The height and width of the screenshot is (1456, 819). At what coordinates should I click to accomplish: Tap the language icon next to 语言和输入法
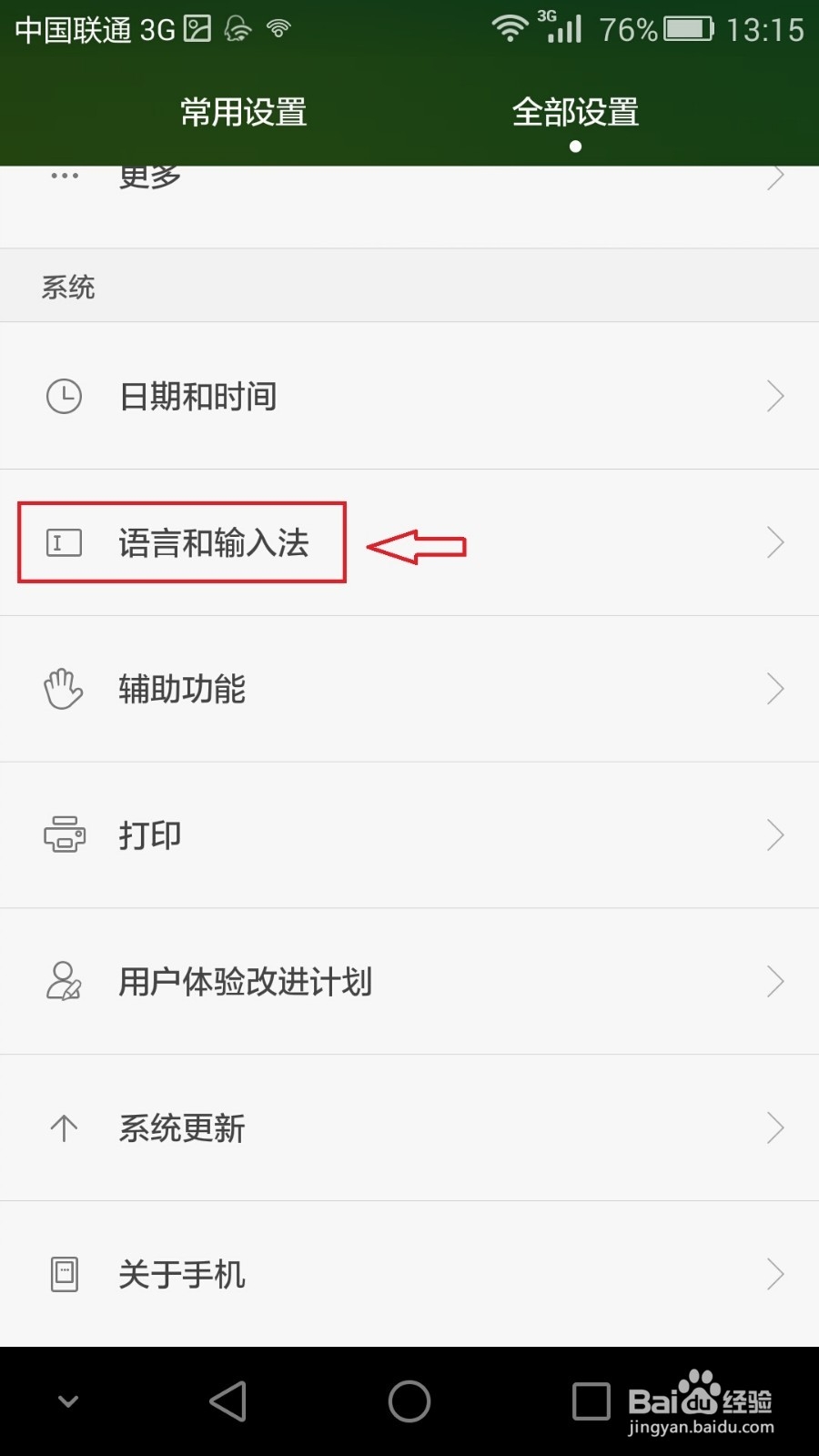pyautogui.click(x=62, y=542)
